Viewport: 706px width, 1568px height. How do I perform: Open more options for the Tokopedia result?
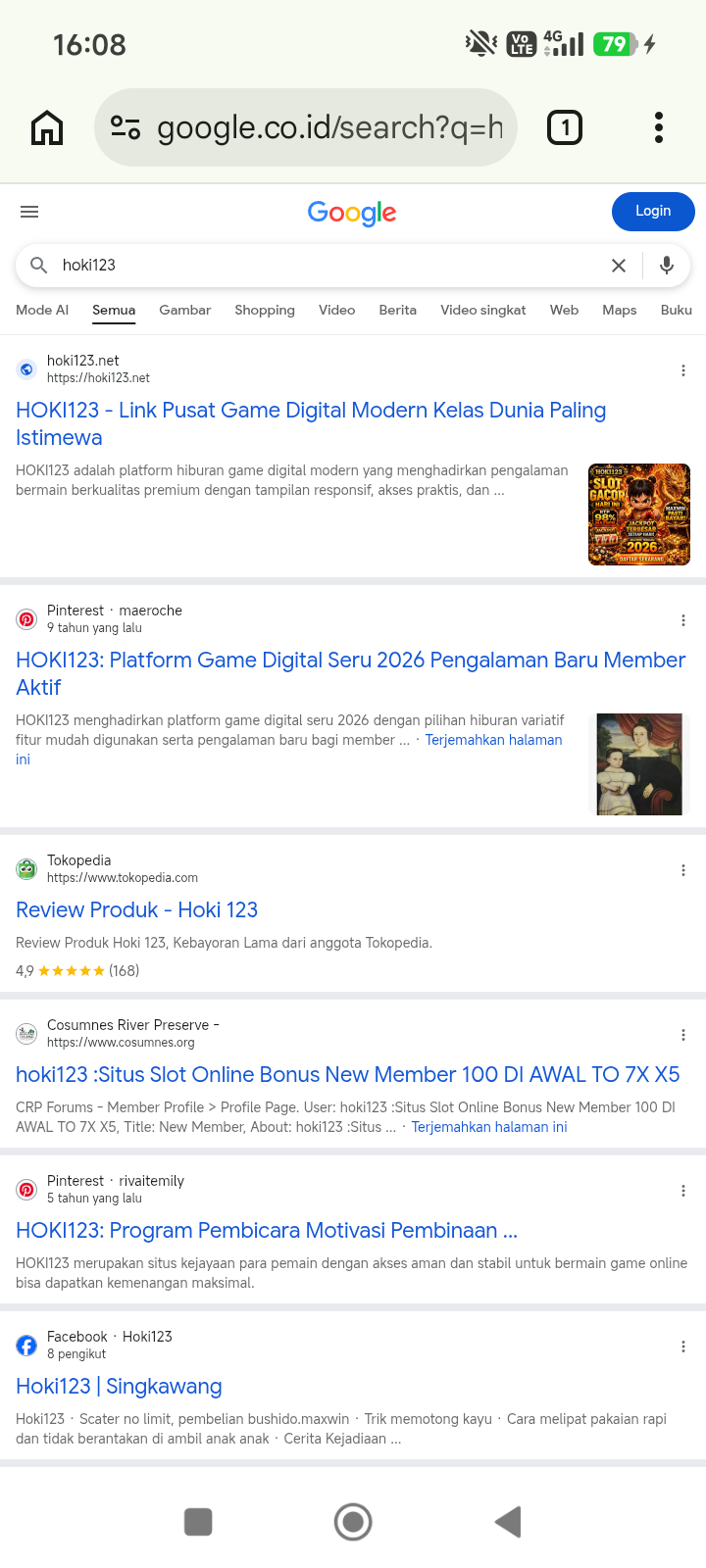tap(683, 870)
